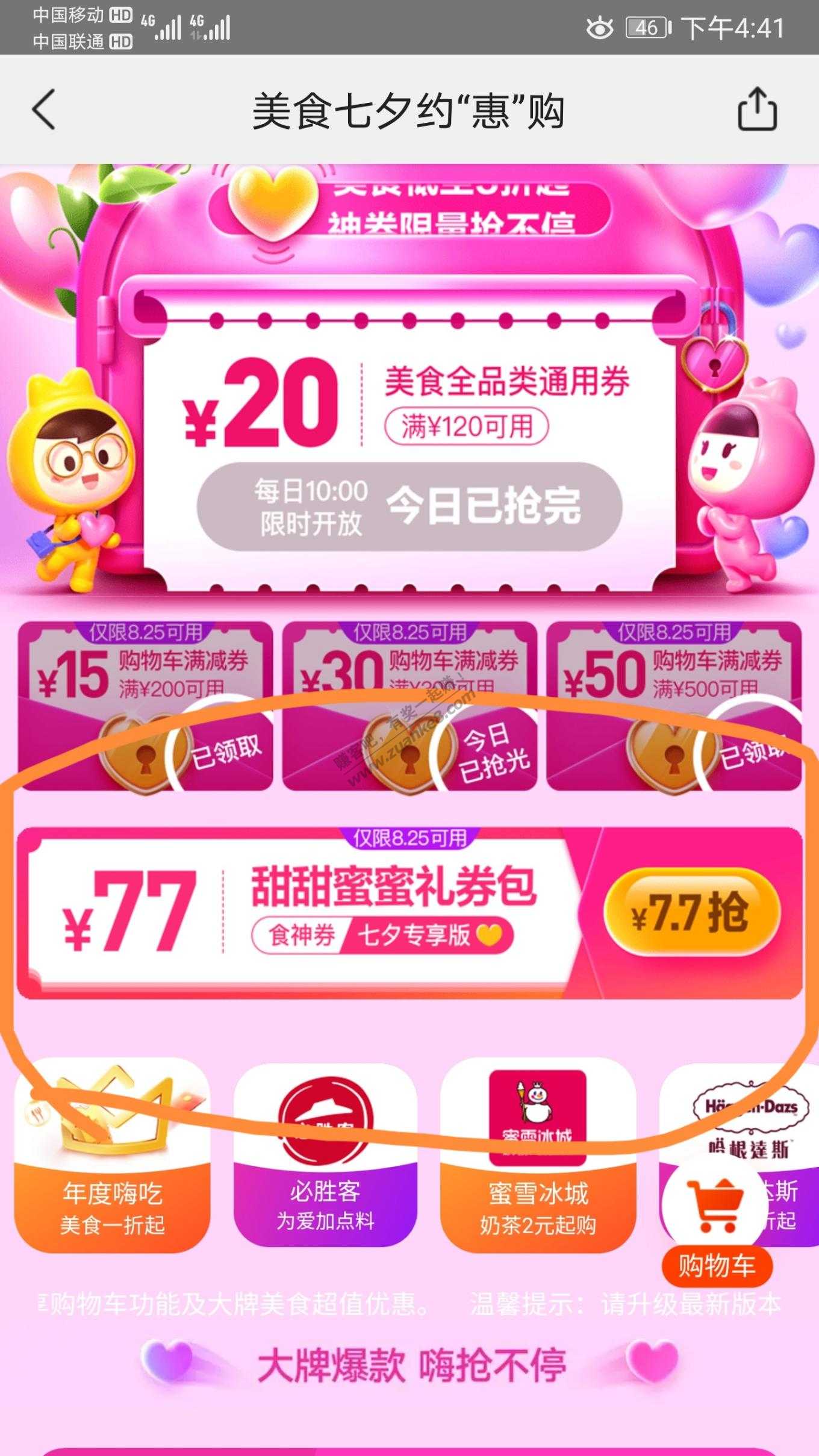Open the ¥50 购物车满减券 coupon

pos(673,705)
